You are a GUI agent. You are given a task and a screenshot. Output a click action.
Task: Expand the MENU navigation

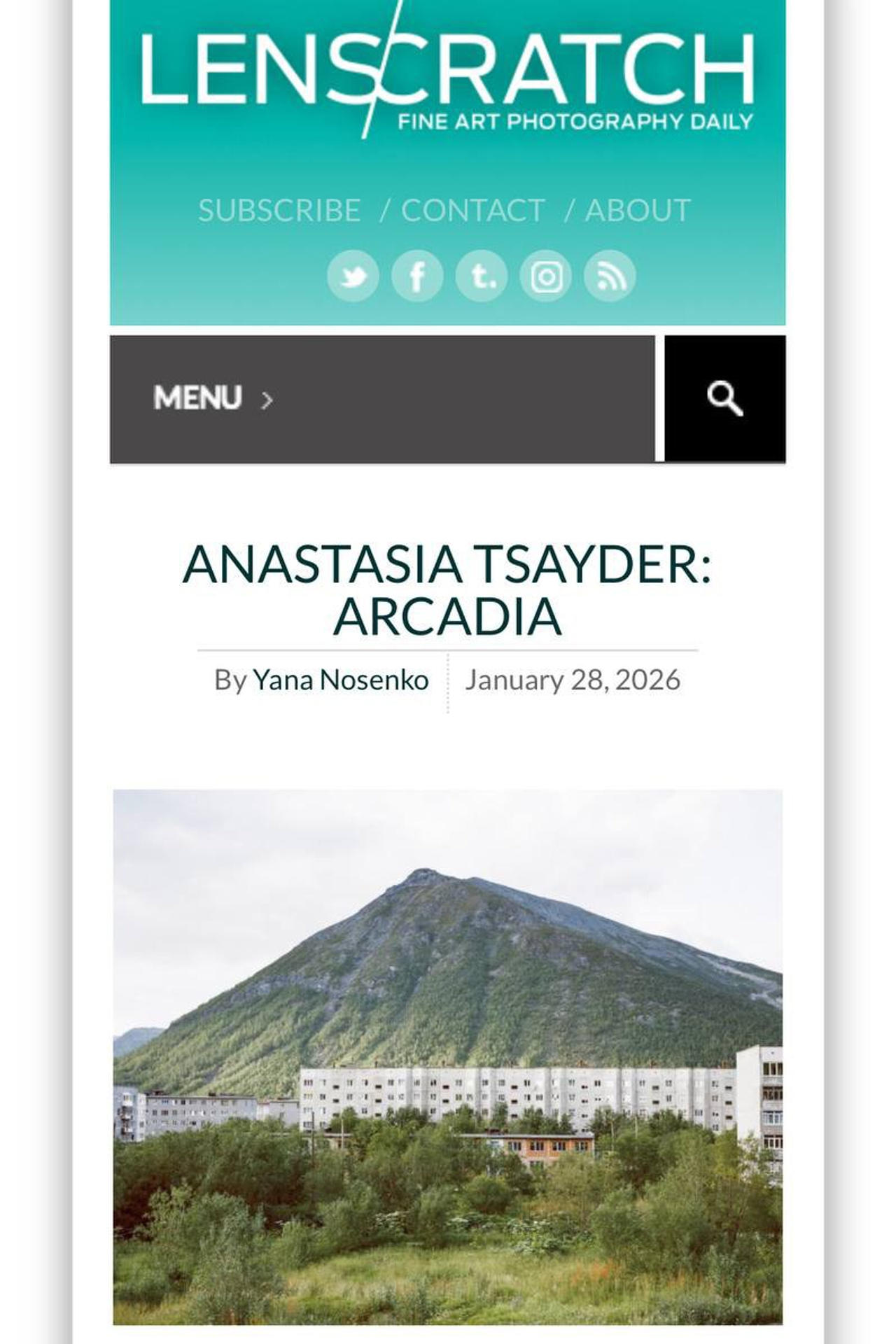click(x=197, y=398)
